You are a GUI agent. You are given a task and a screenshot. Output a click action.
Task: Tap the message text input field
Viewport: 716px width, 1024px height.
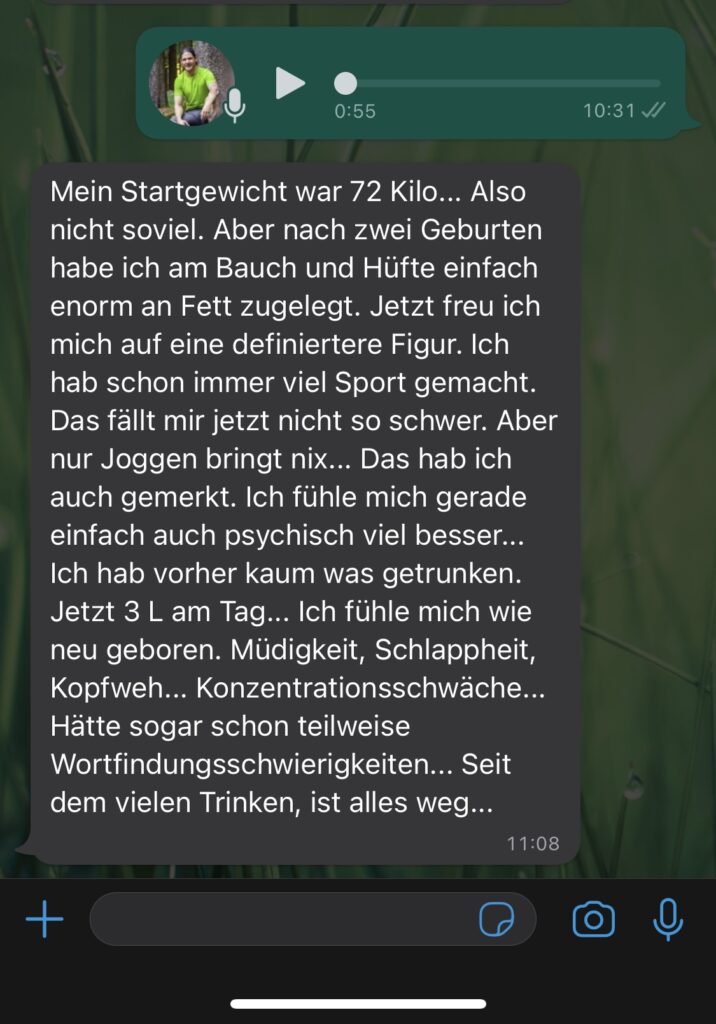point(280,919)
